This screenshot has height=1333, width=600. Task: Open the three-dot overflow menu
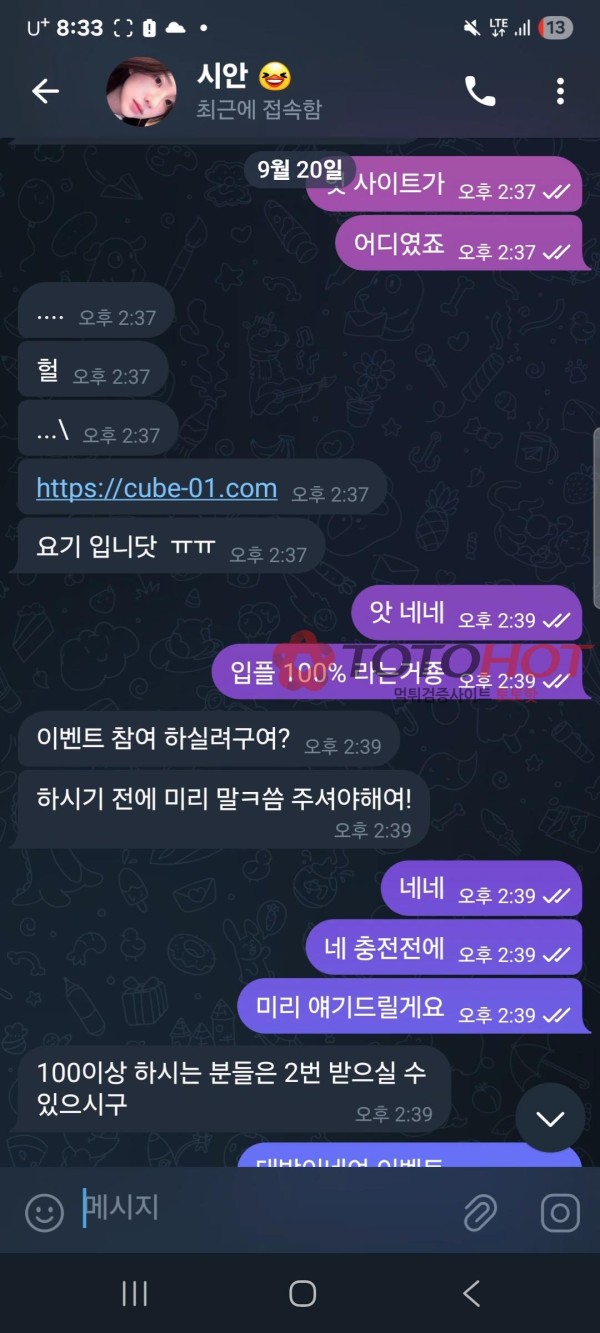pyautogui.click(x=560, y=92)
